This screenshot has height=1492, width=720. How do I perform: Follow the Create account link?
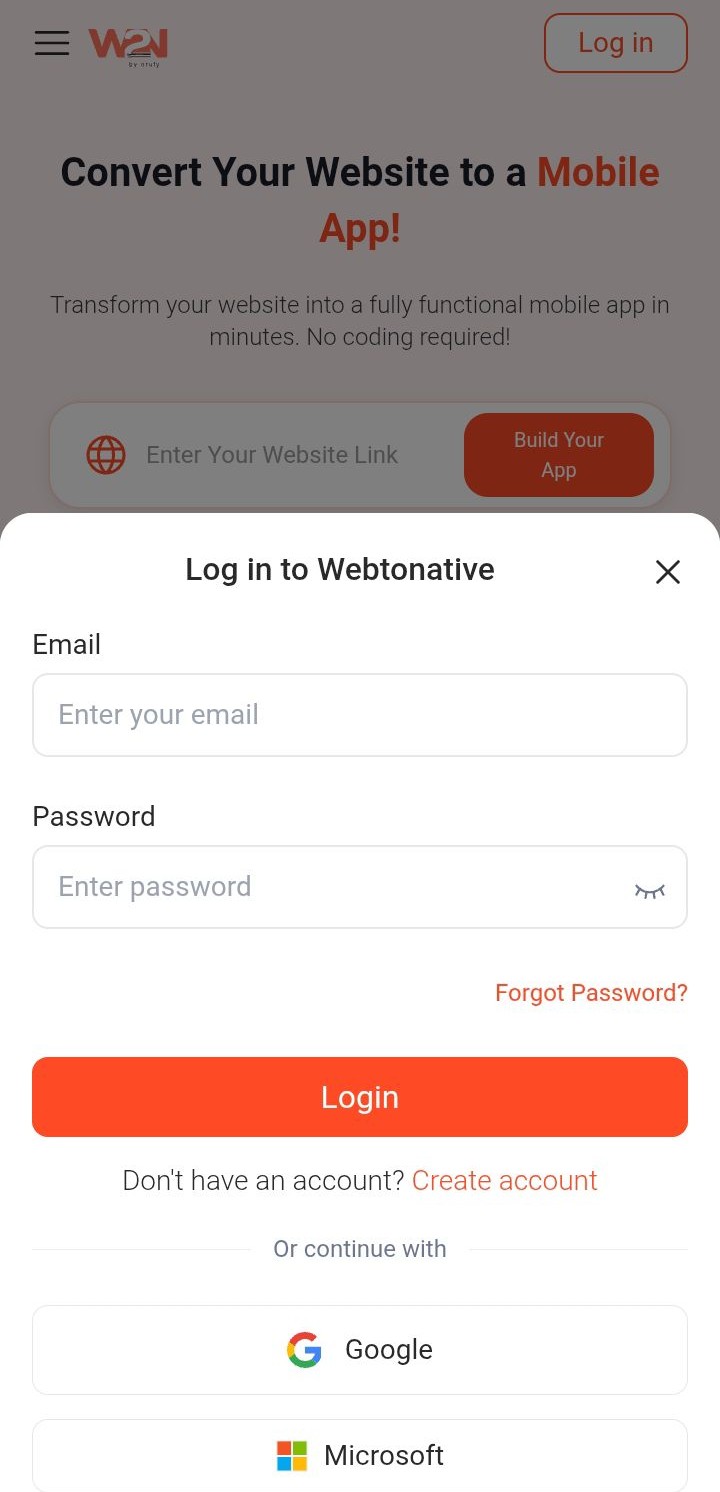504,1180
